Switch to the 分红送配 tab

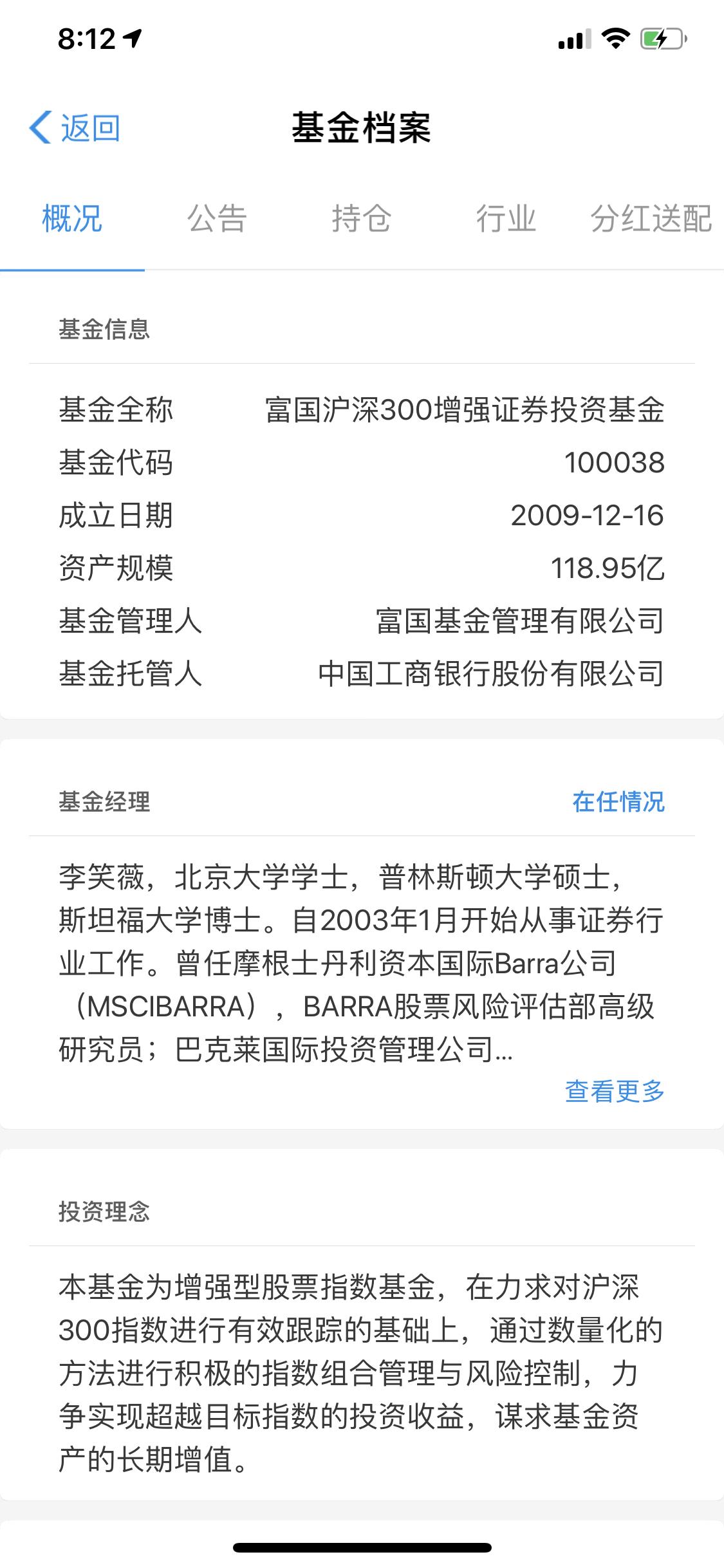pyautogui.click(x=652, y=219)
